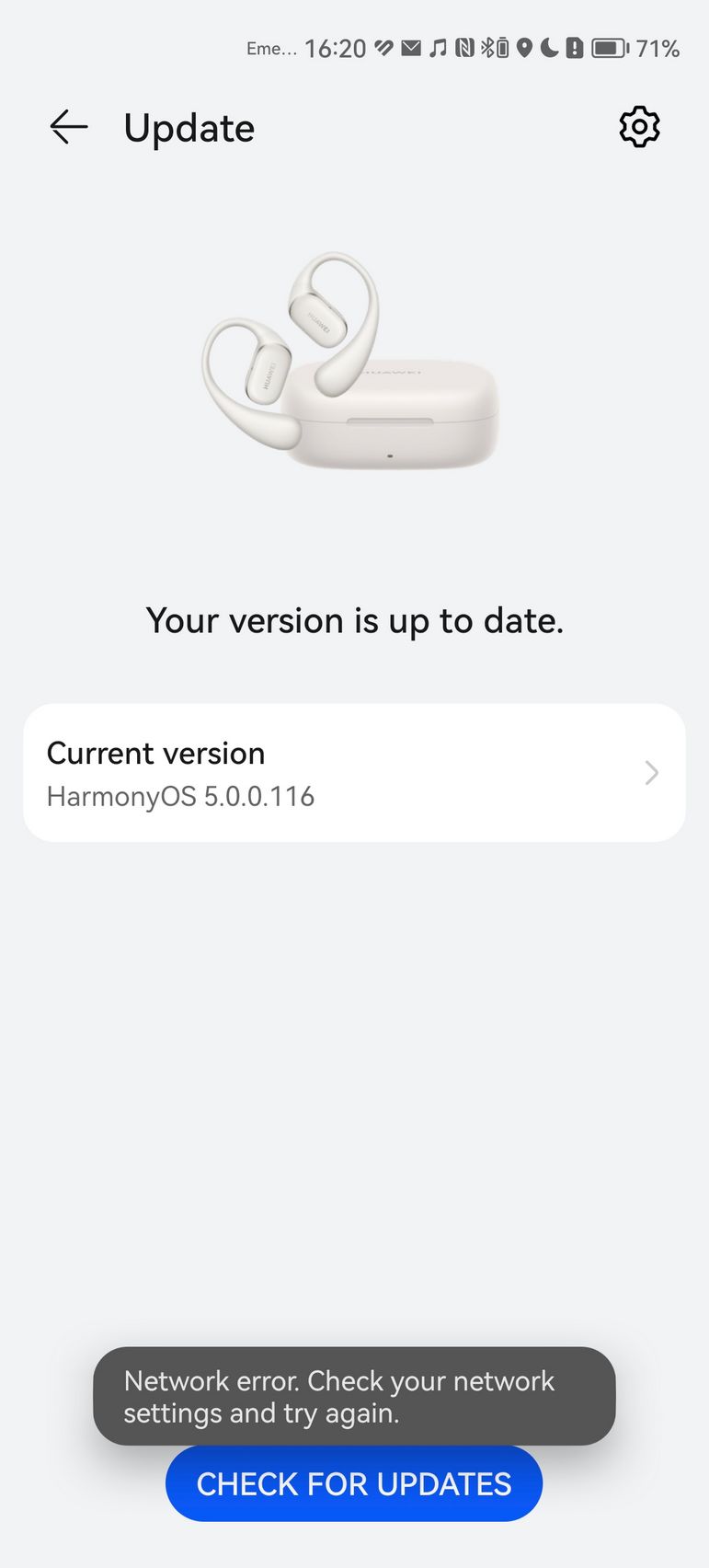Tap CHECK FOR UPDATES button
The width and height of the screenshot is (709, 1568).
(354, 1483)
